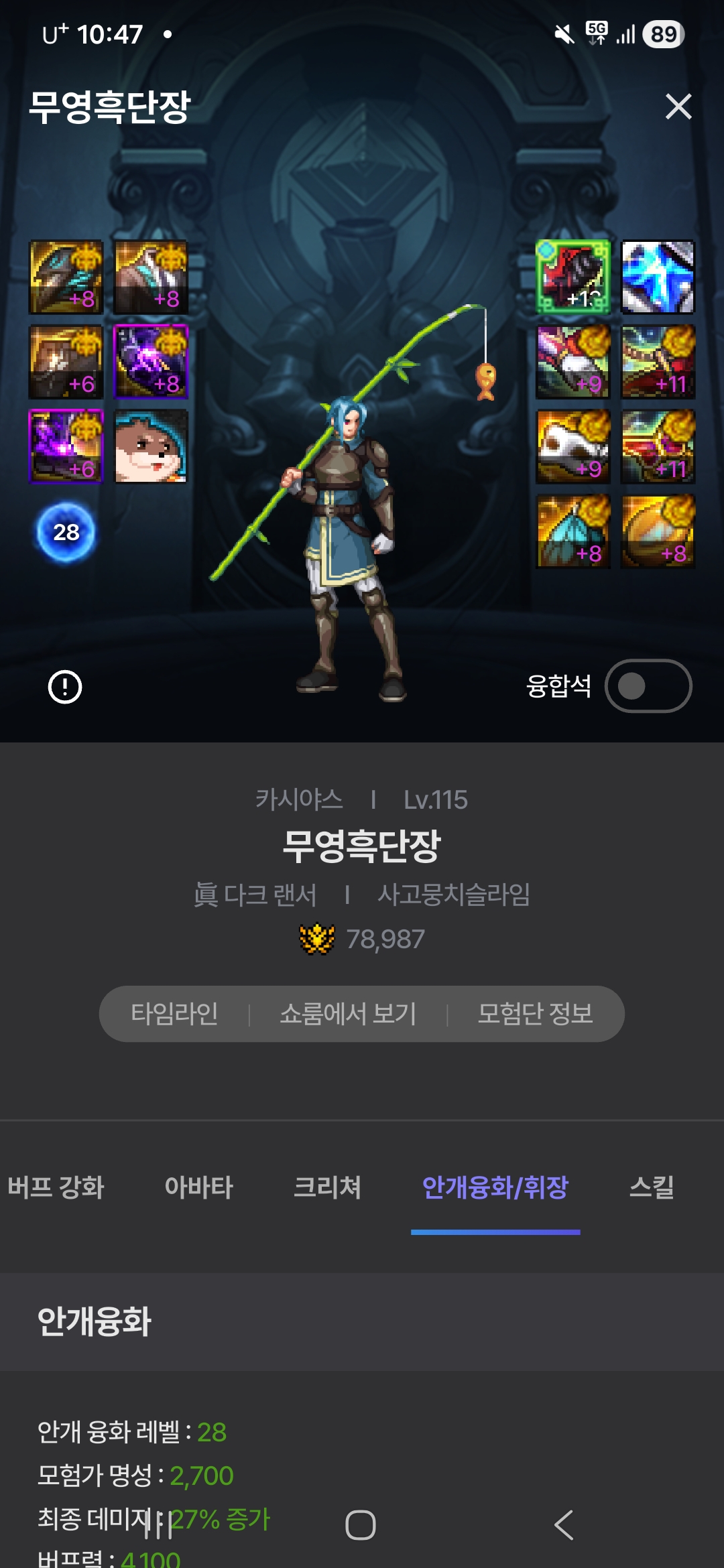Toggle the 융합석 switch
This screenshot has width=724, height=1568.
point(648,686)
